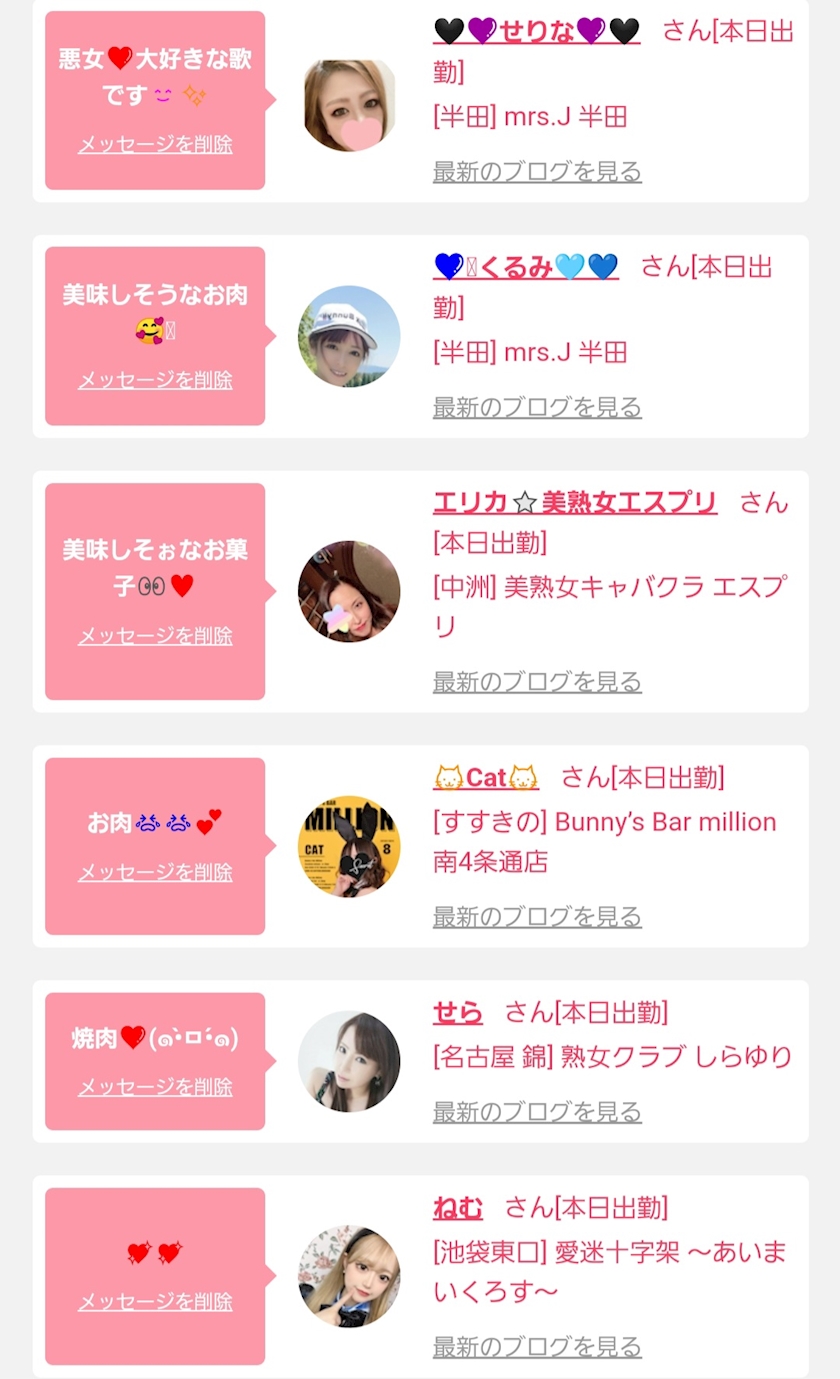The width and height of the screenshot is (840, 1379).
Task: Delete the 焼肉 message to せら
Action: [155, 1087]
